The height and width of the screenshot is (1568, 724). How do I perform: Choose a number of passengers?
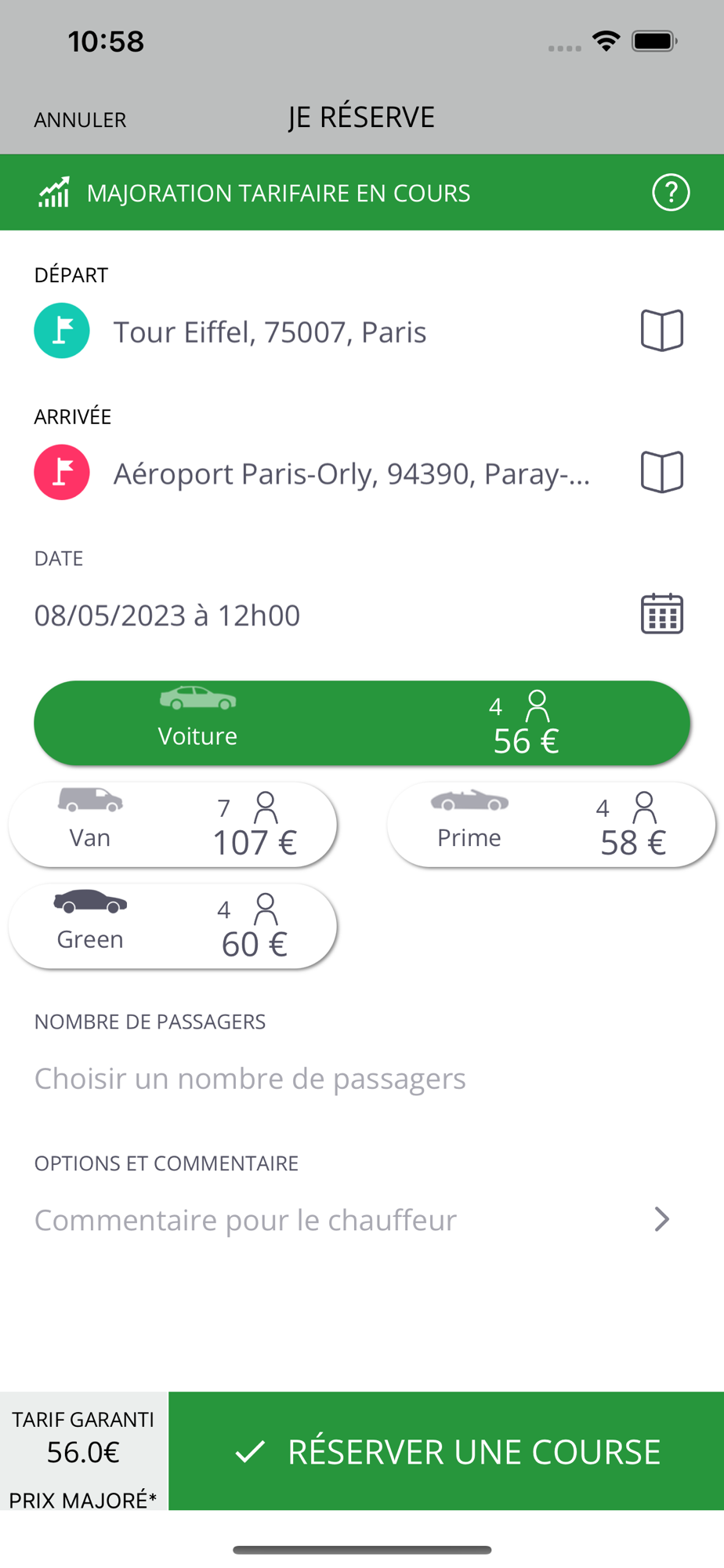tap(250, 1079)
